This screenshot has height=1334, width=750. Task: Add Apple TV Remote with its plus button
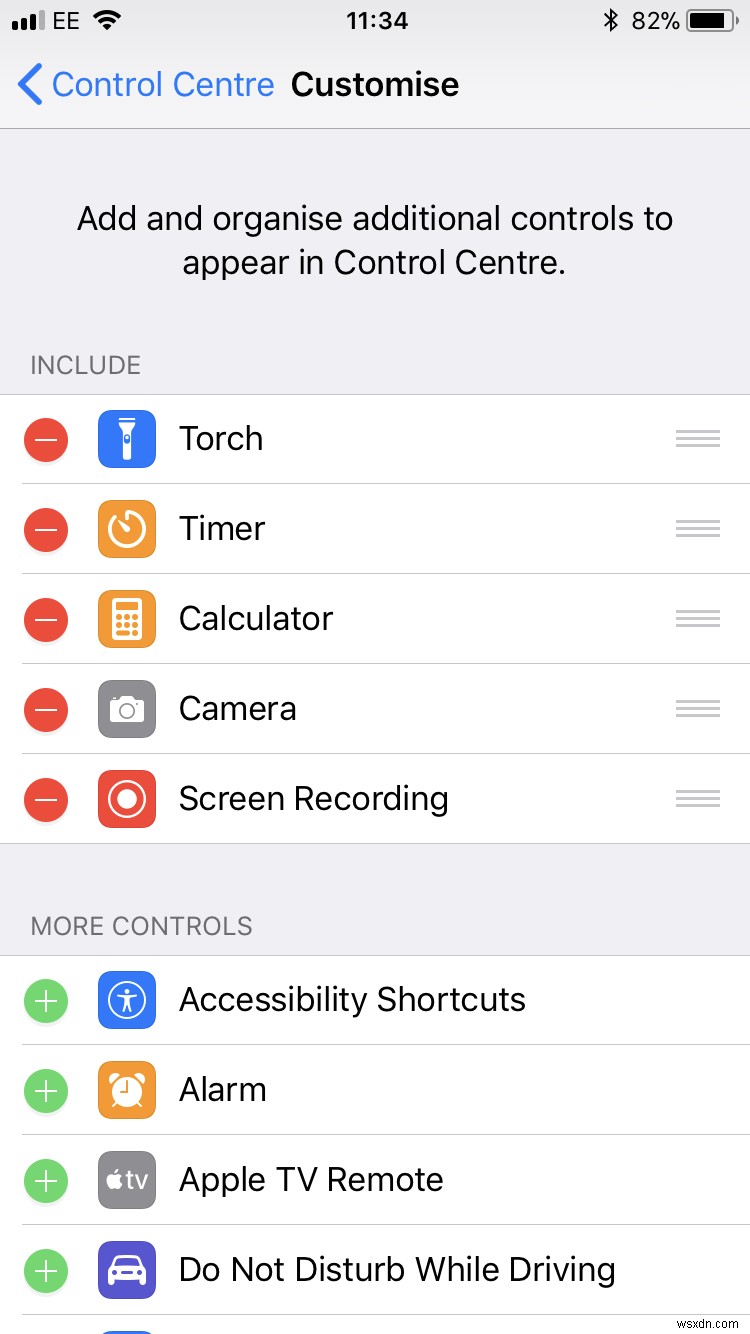(x=46, y=1179)
